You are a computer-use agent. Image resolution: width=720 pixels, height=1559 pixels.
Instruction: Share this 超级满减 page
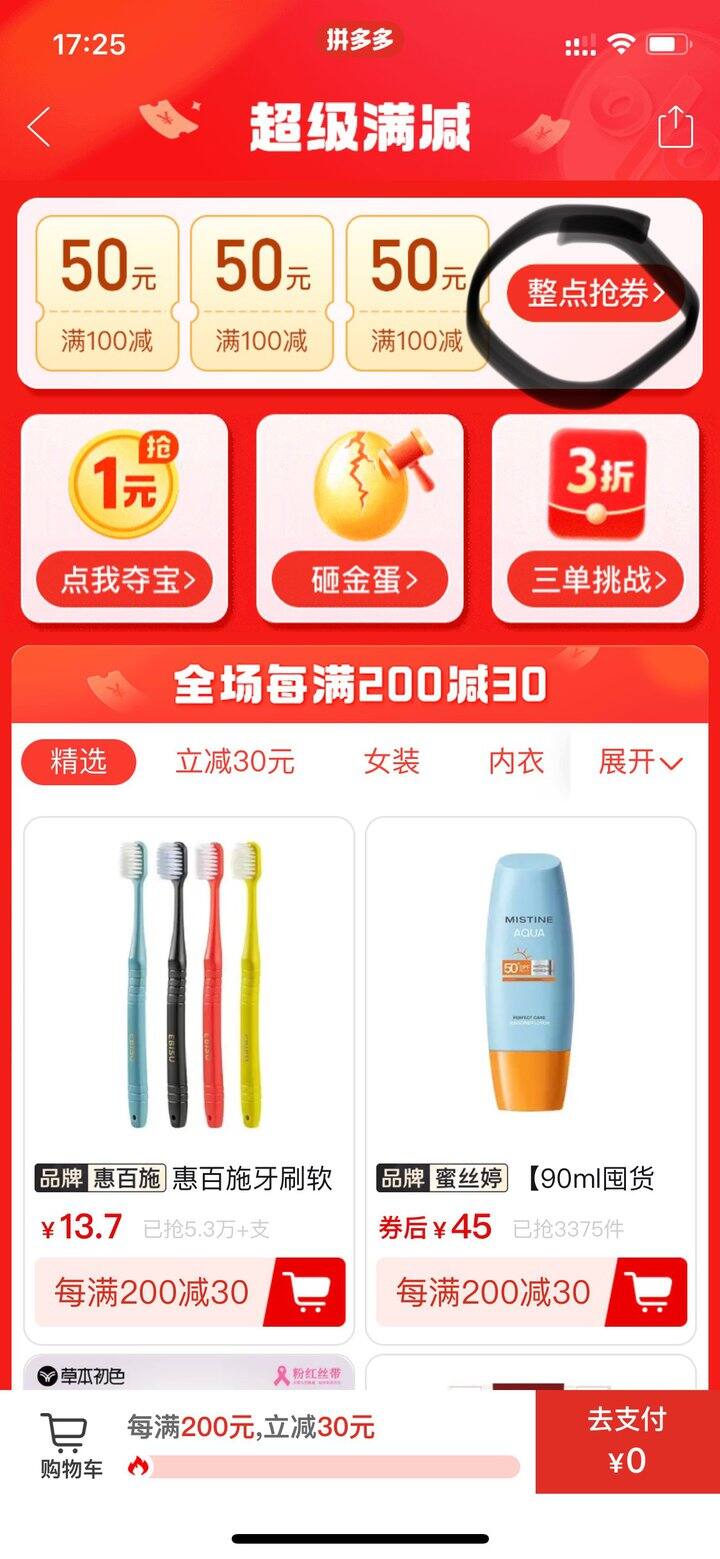click(x=675, y=127)
